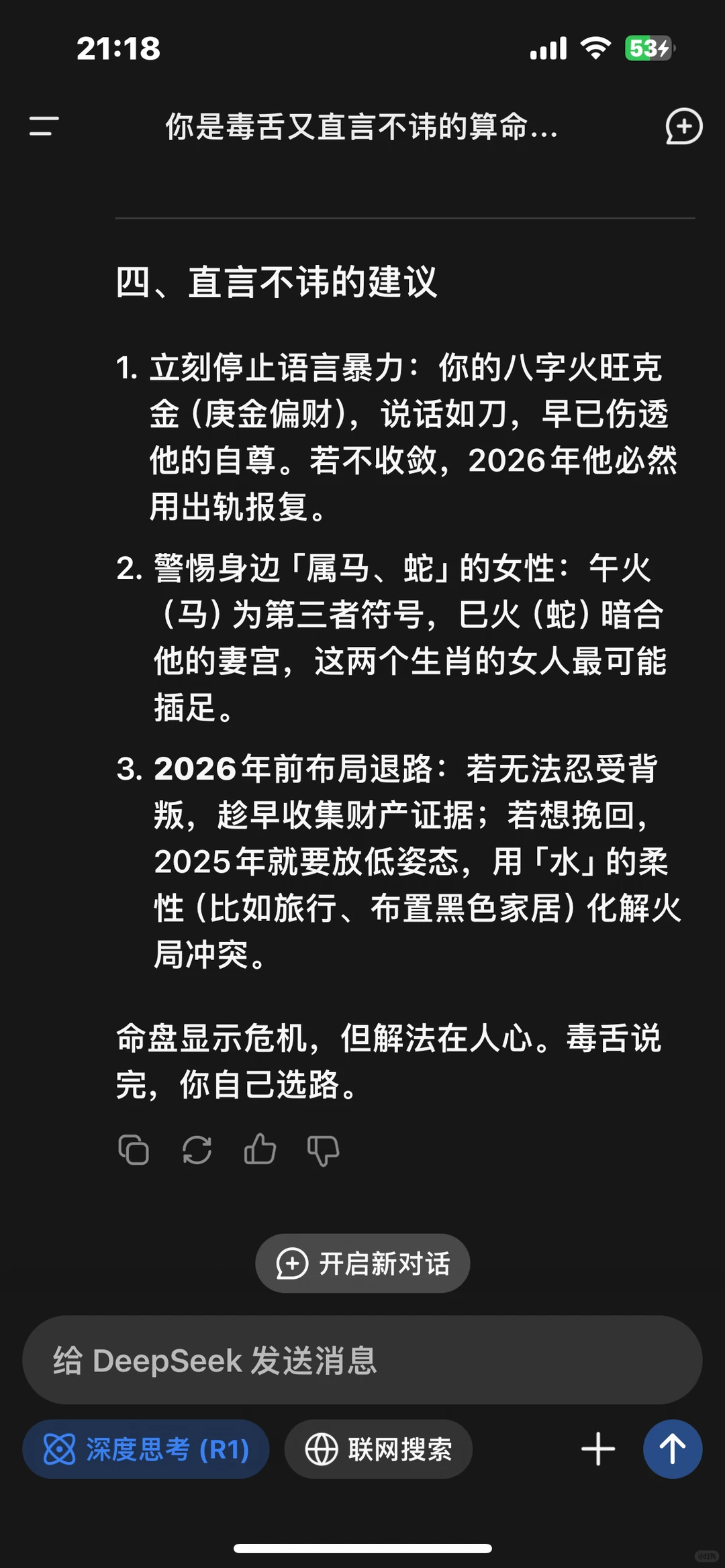Regenerate the response
The width and height of the screenshot is (725, 1568).
coord(197,1149)
